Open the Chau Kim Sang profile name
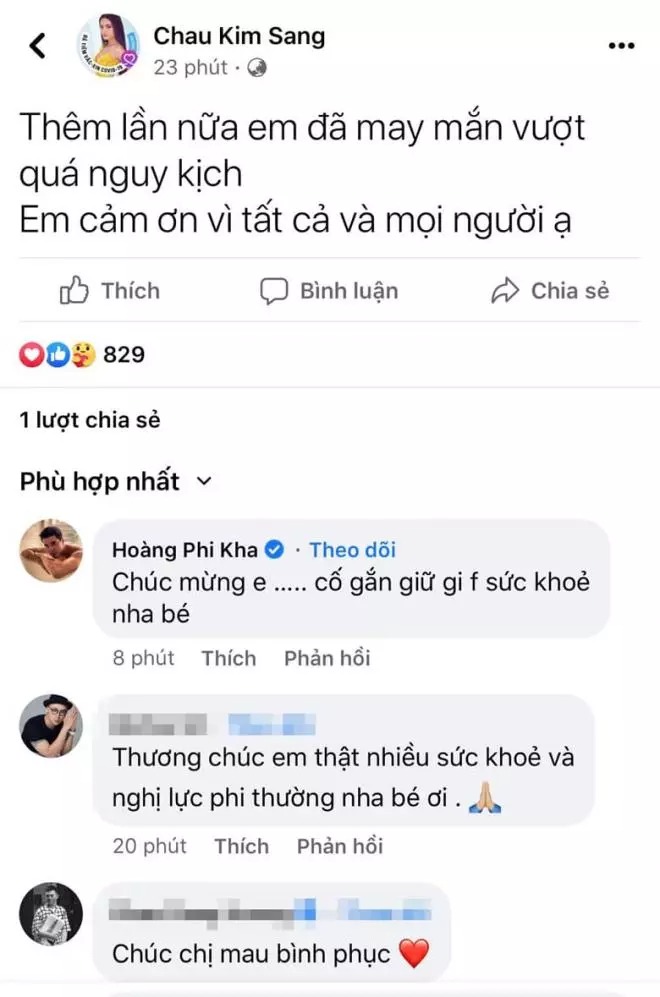The height and width of the screenshot is (997, 660). (x=239, y=36)
